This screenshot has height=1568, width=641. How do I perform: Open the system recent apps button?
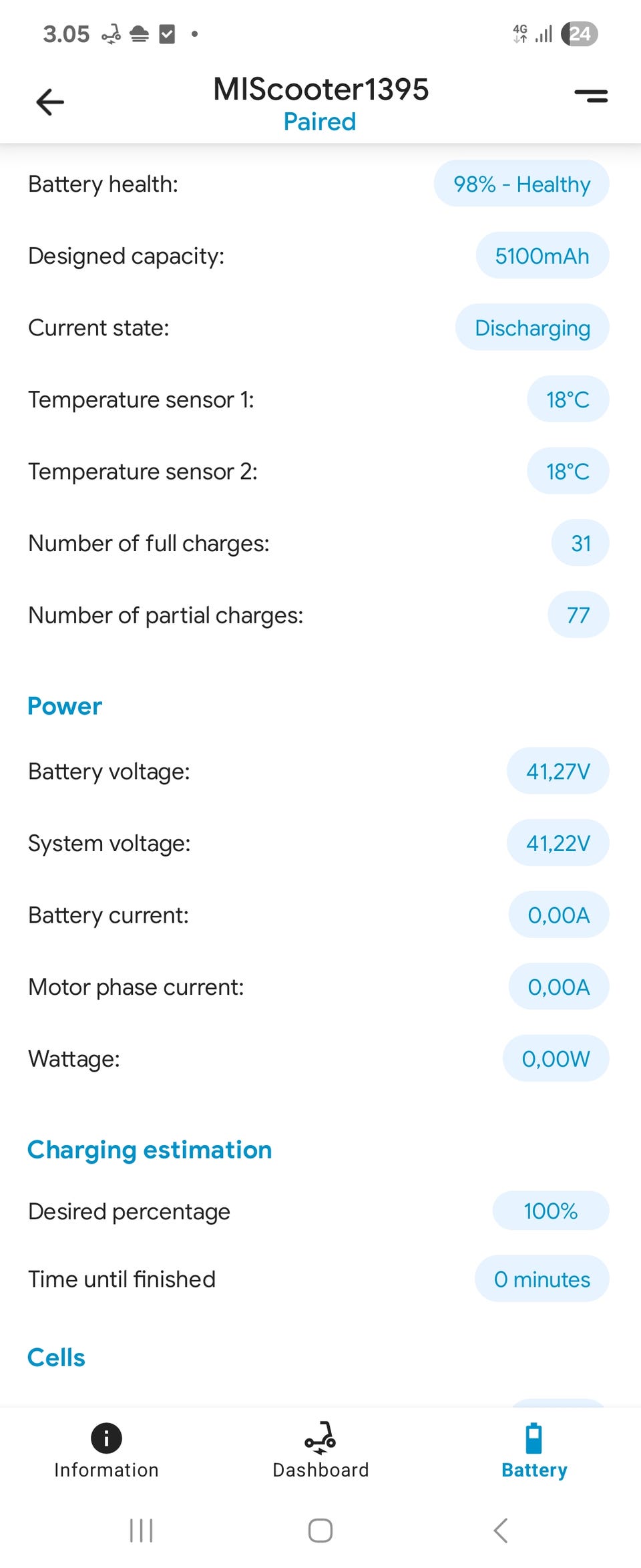(x=142, y=1530)
